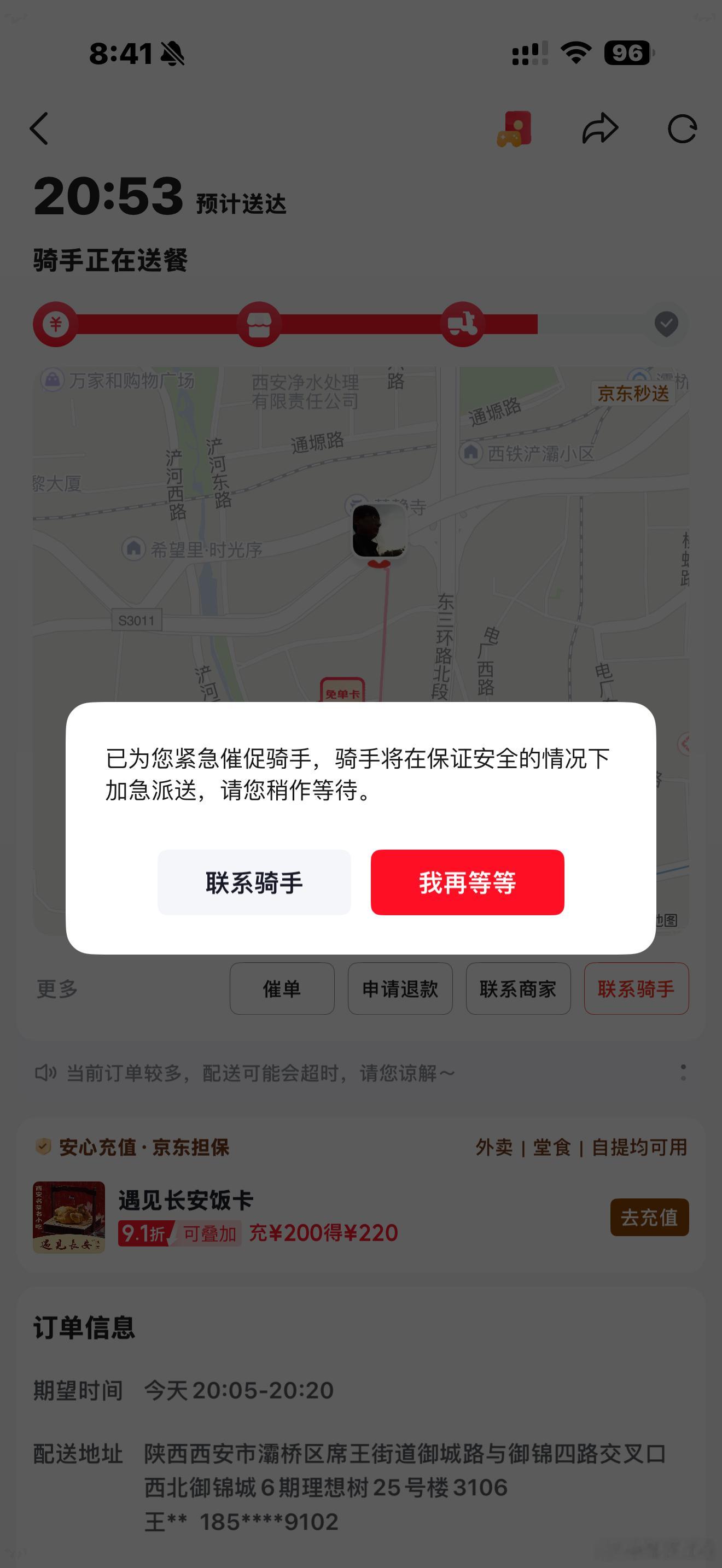Viewport: 722px width, 1568px height.
Task: Open the game controller icon in top bar
Action: click(x=515, y=128)
